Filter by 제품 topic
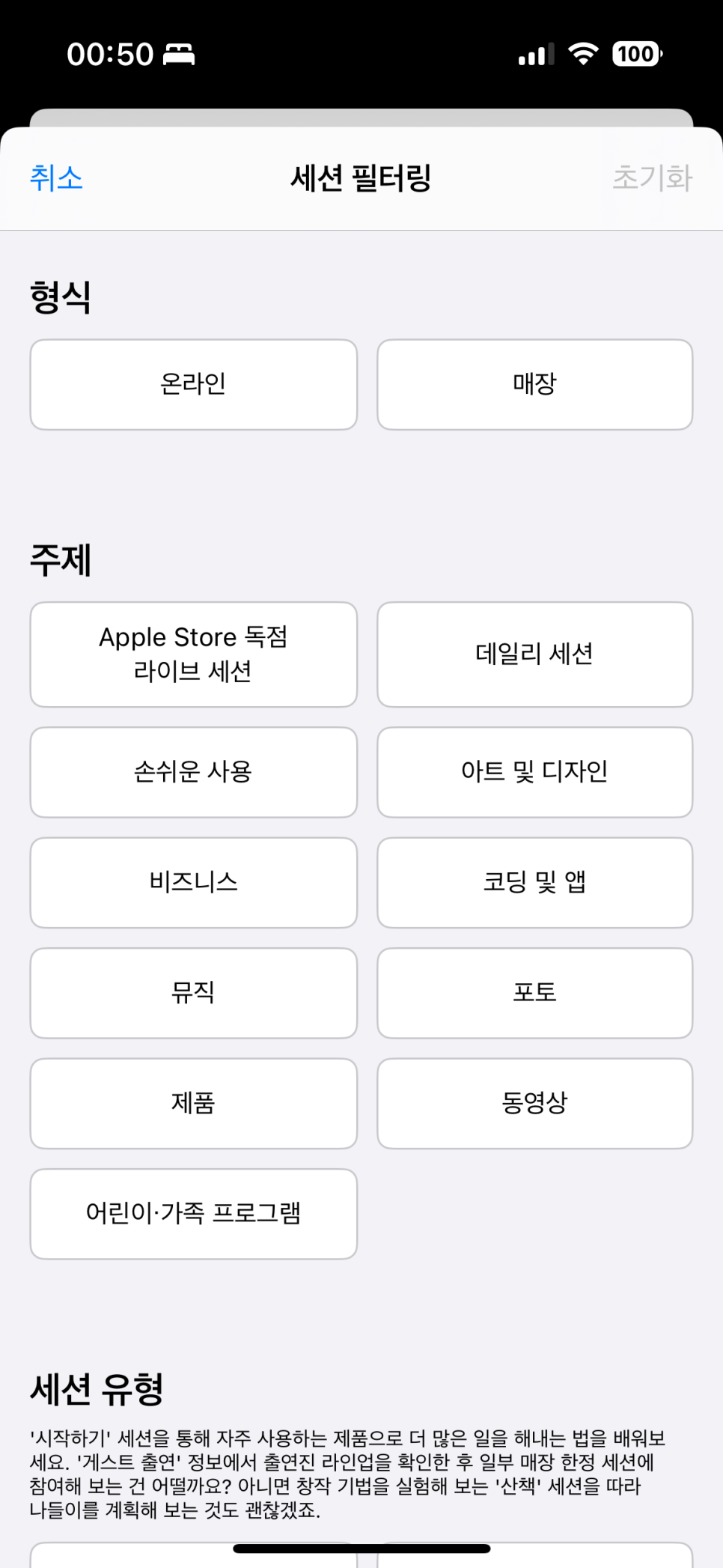723x1568 pixels. [x=193, y=1103]
